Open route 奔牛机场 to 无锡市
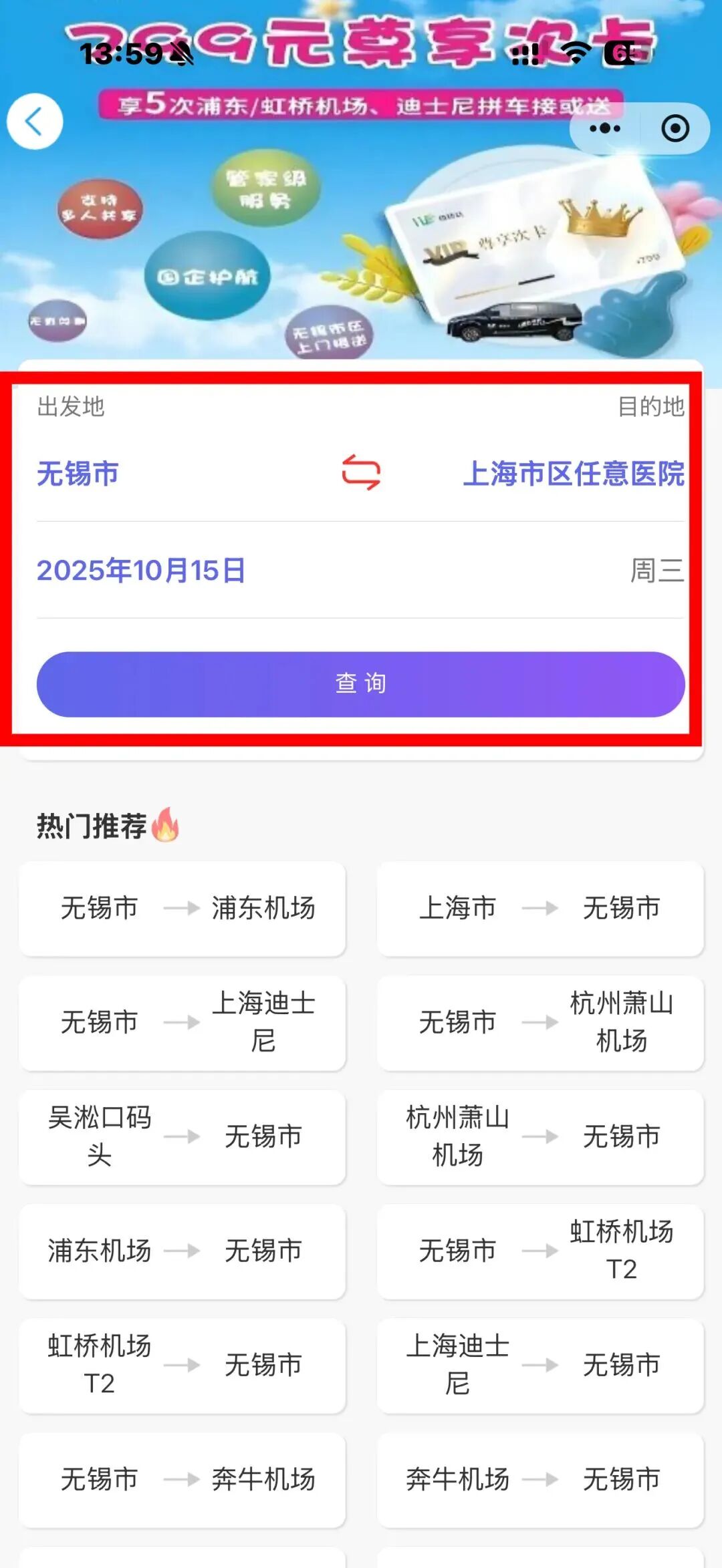Screen dimensions: 722x1568 pos(540,1480)
